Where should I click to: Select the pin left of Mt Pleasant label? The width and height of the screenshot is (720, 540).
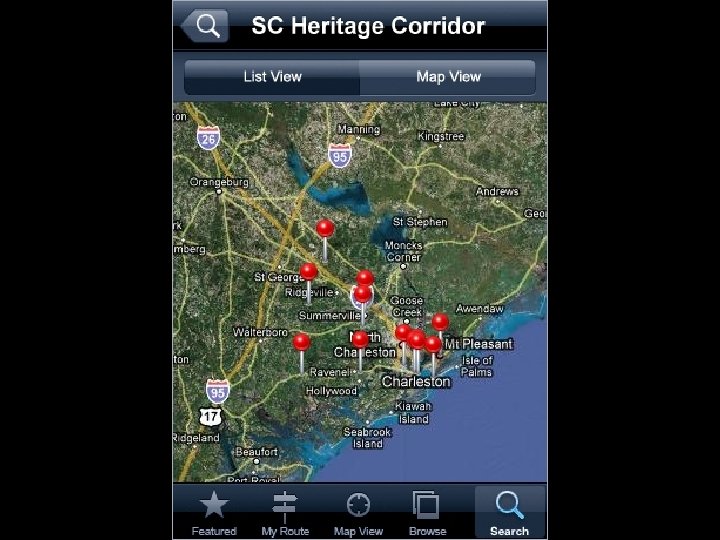(x=433, y=344)
